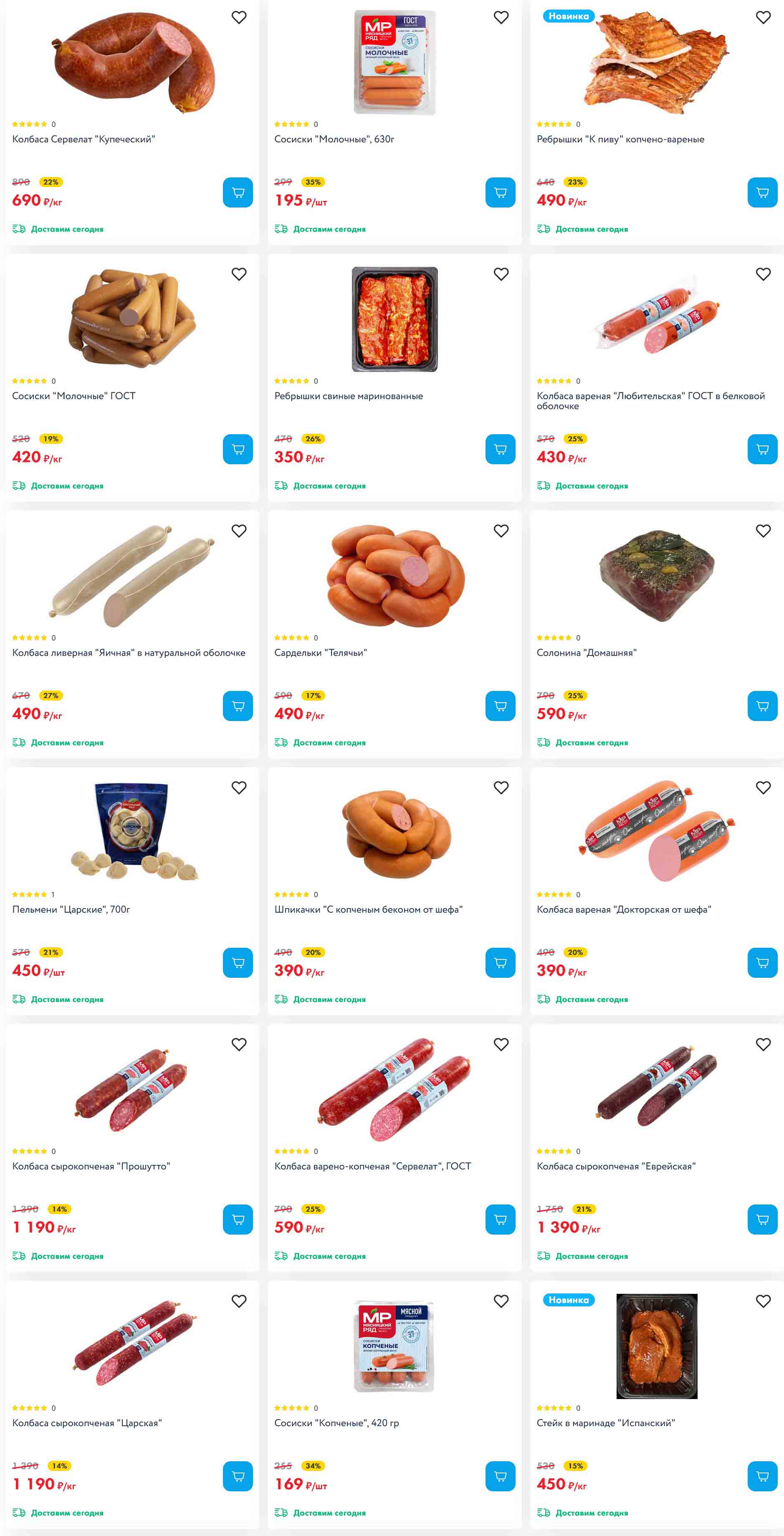Add Колбаса Сервелат "Купеческий" to favorites
This screenshot has width=784, height=1536.
238,18
